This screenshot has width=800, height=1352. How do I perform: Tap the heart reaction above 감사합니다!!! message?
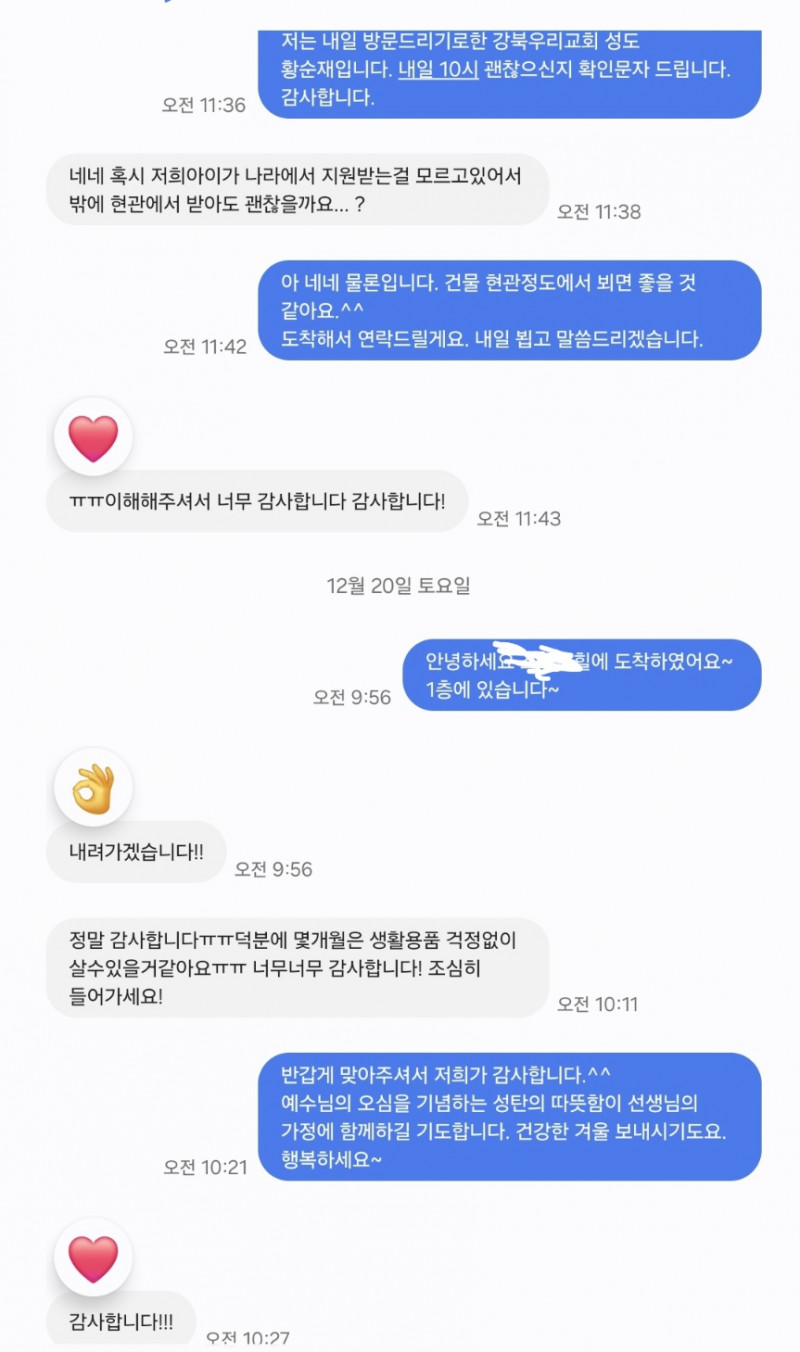click(x=93, y=1257)
